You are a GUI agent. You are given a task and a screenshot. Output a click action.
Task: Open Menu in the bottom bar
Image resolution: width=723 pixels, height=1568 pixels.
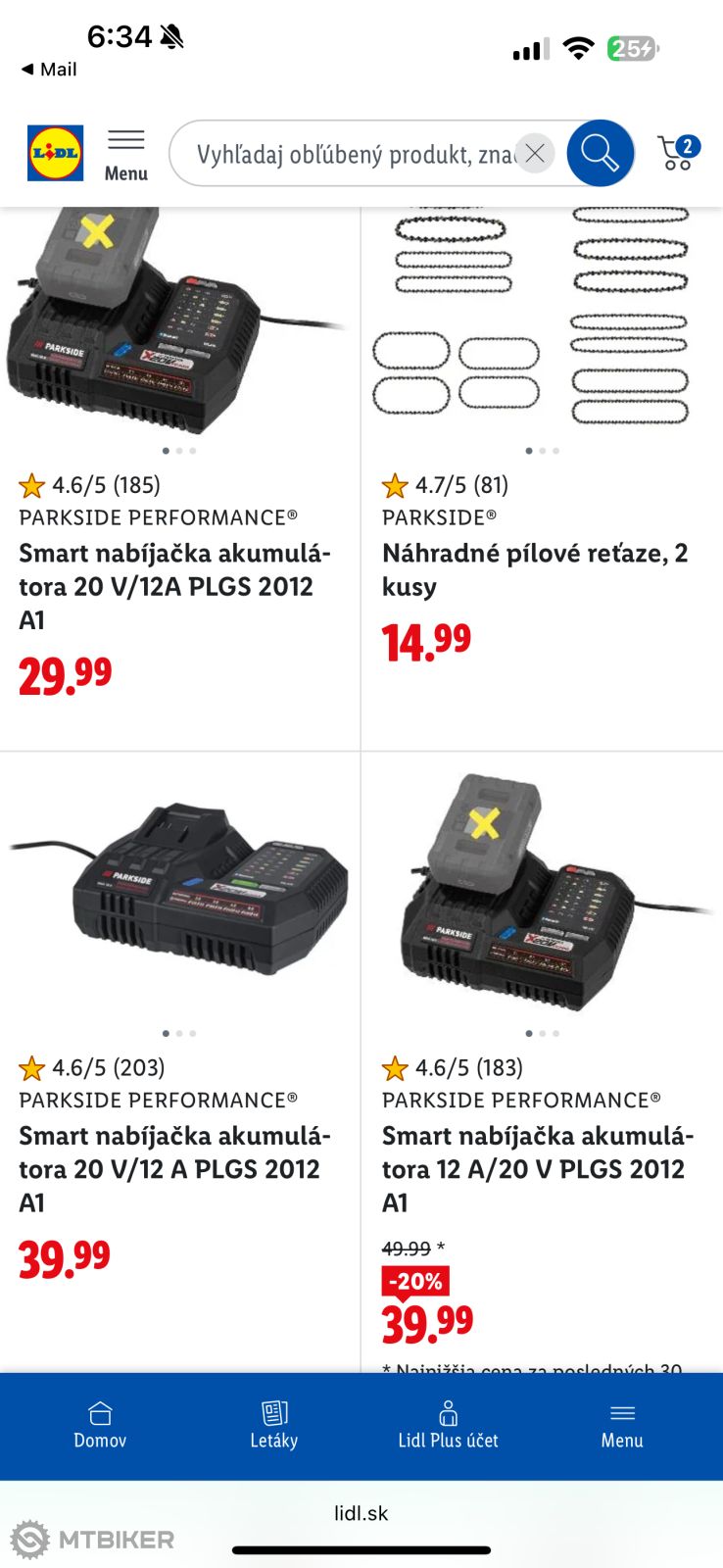622,1425
